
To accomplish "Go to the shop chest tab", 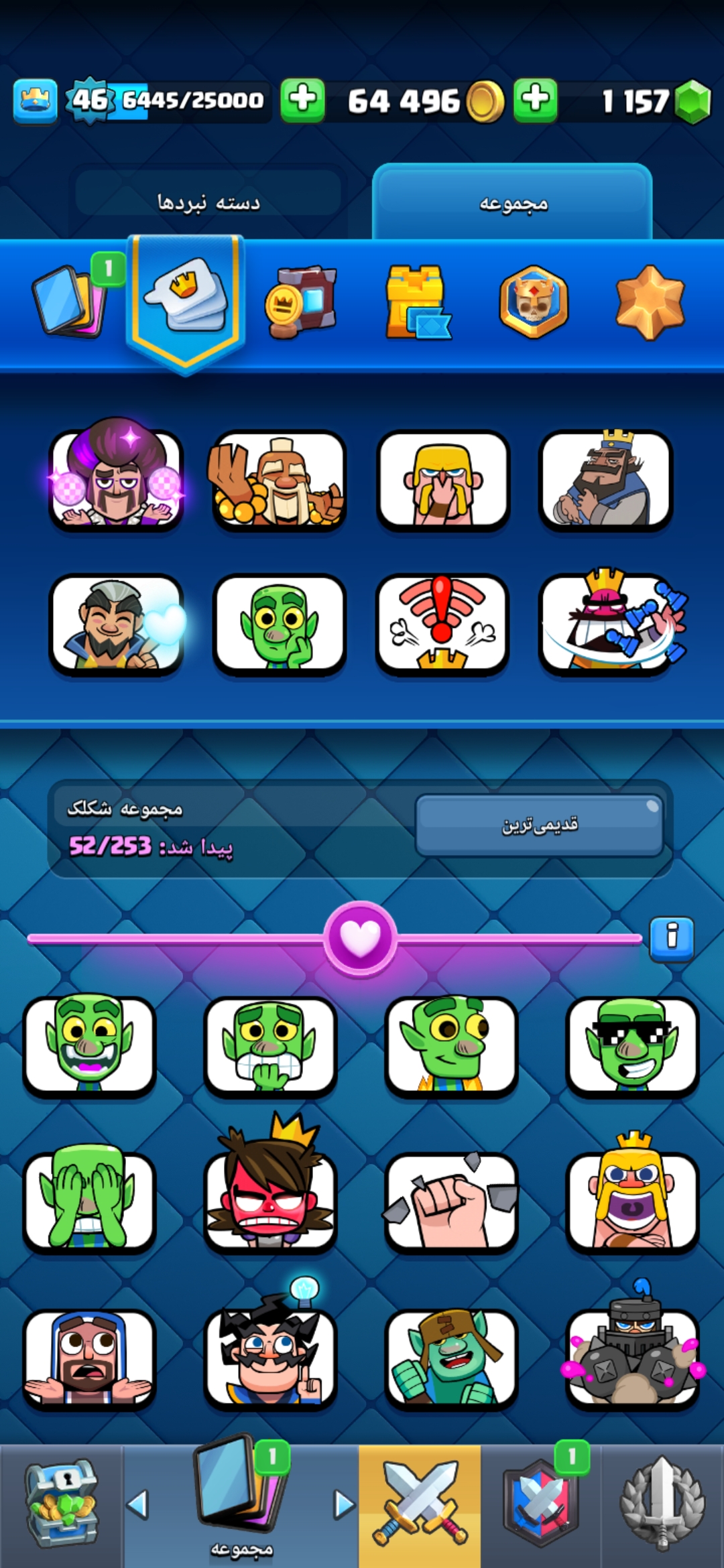I will 62,1505.
